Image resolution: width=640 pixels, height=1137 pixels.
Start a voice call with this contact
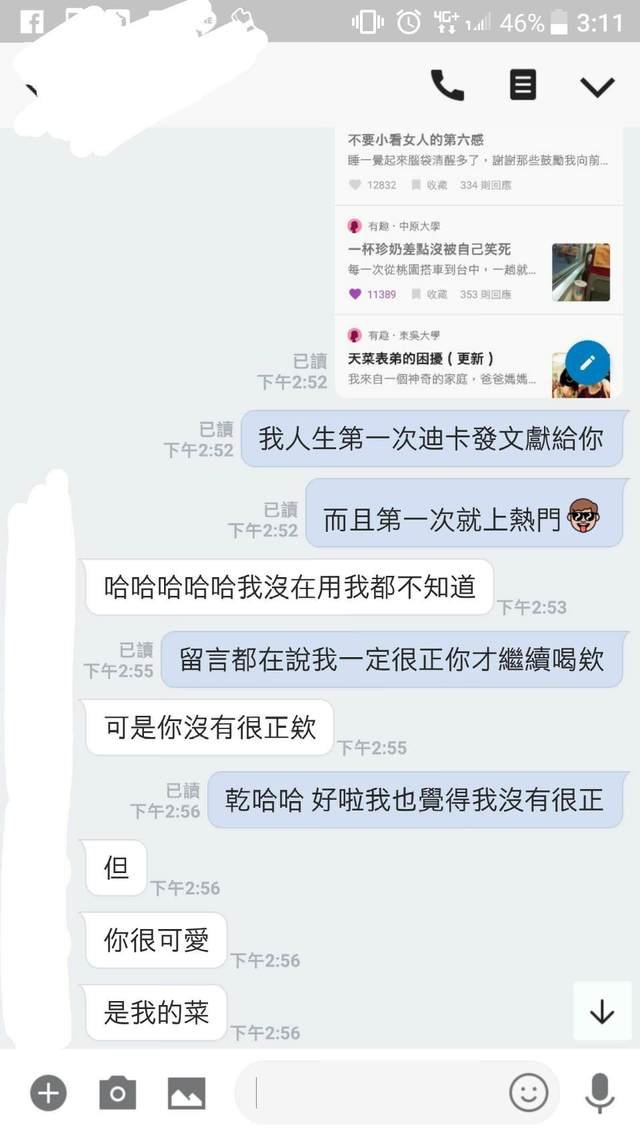pyautogui.click(x=447, y=86)
